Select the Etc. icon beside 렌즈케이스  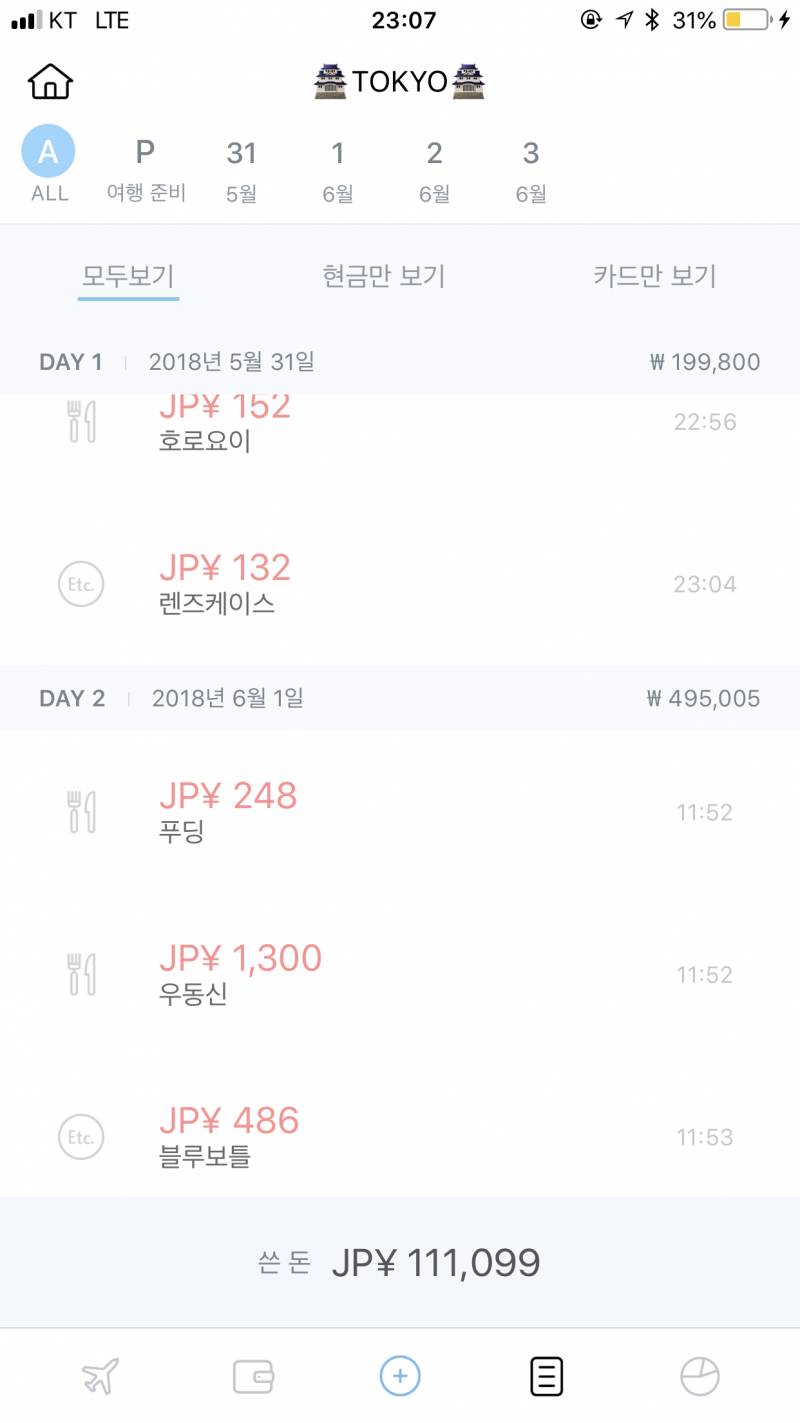[x=81, y=583]
